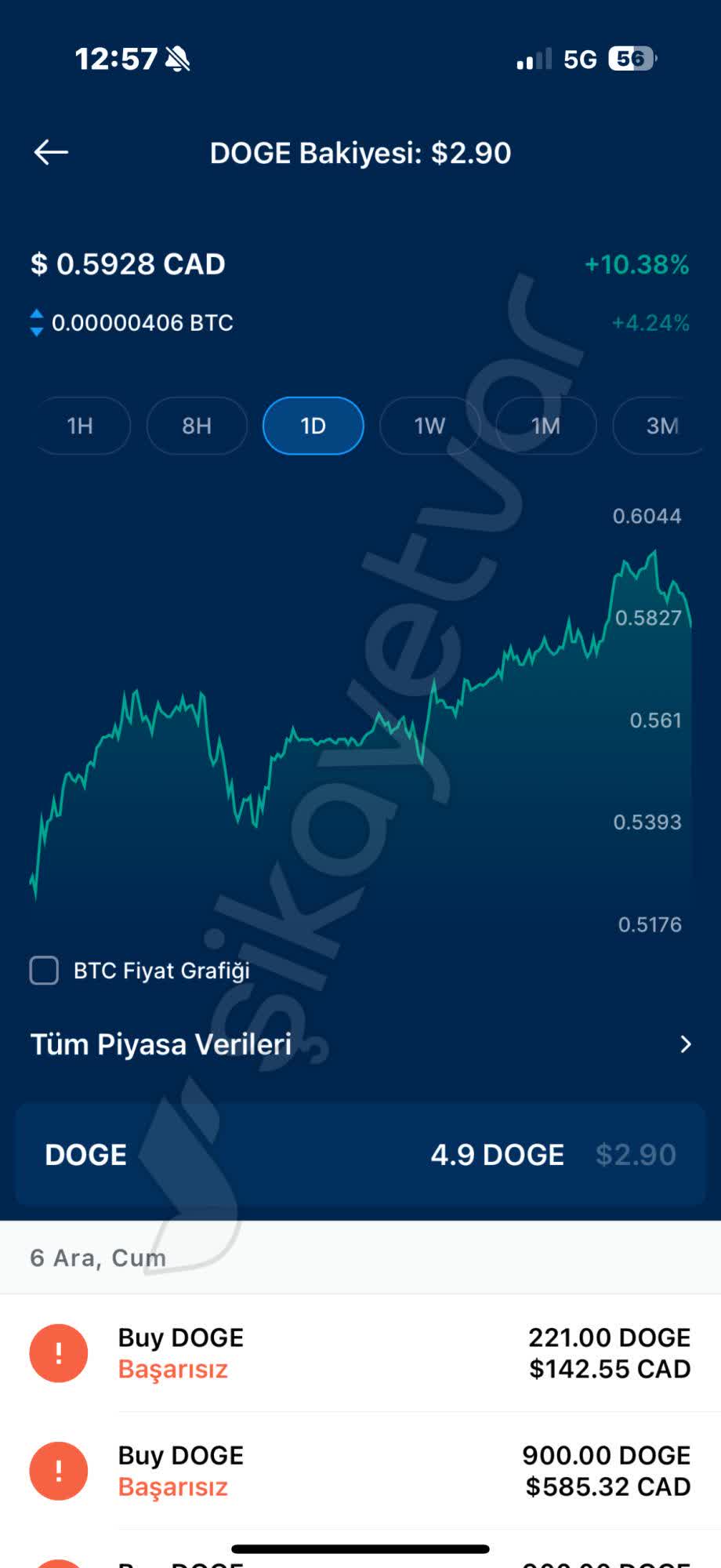
Task: Click the error icon on 900.00 DOGE order
Action: (58, 1470)
